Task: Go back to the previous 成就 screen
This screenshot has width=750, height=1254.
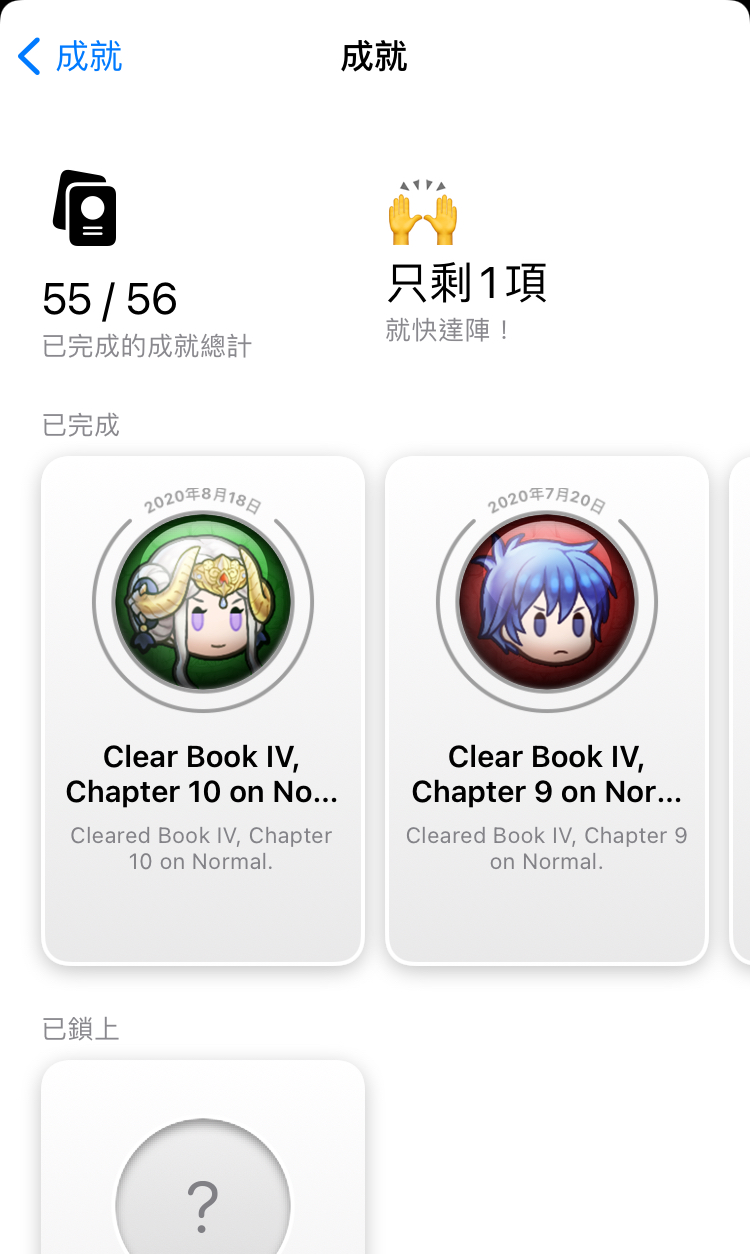Action: click(70, 57)
